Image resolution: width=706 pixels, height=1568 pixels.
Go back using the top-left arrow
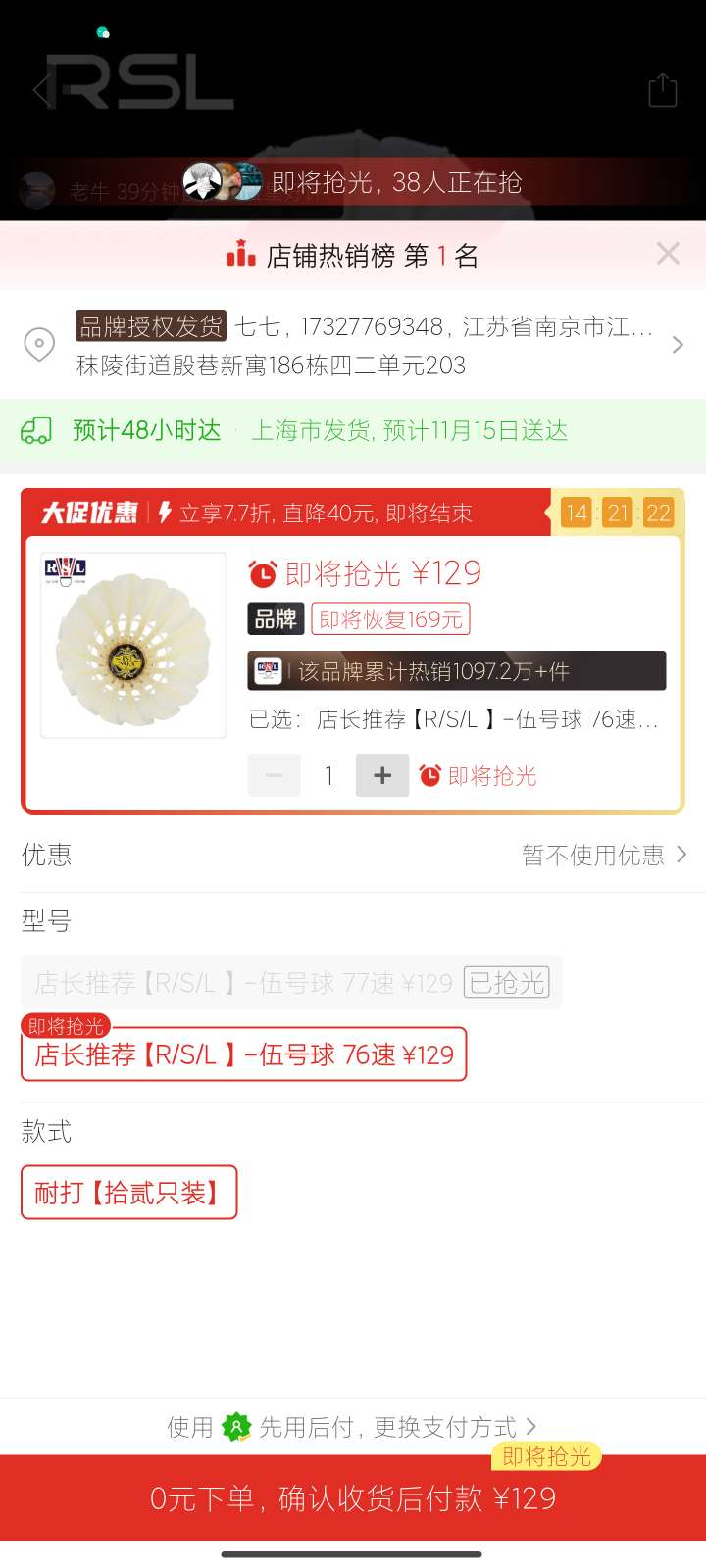[x=41, y=90]
